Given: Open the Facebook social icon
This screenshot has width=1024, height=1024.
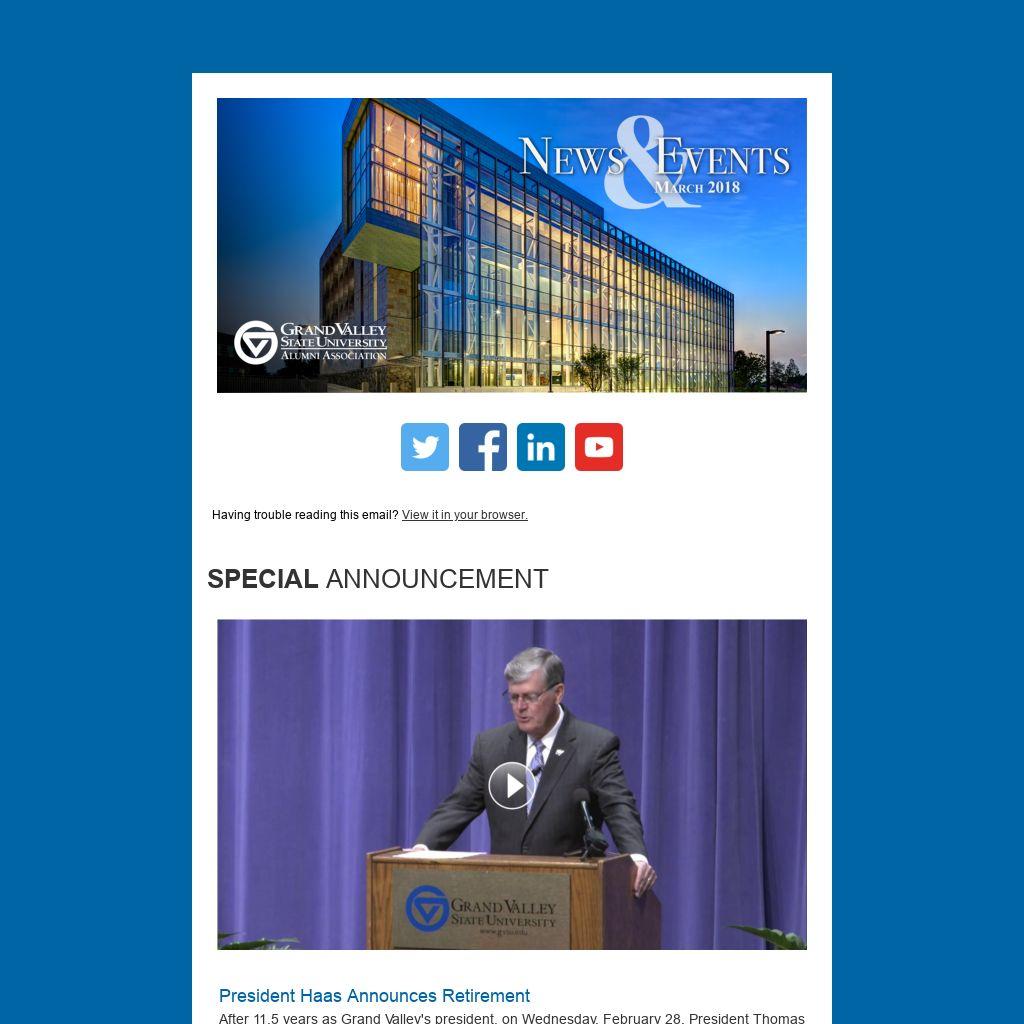Looking at the screenshot, I should tap(483, 447).
